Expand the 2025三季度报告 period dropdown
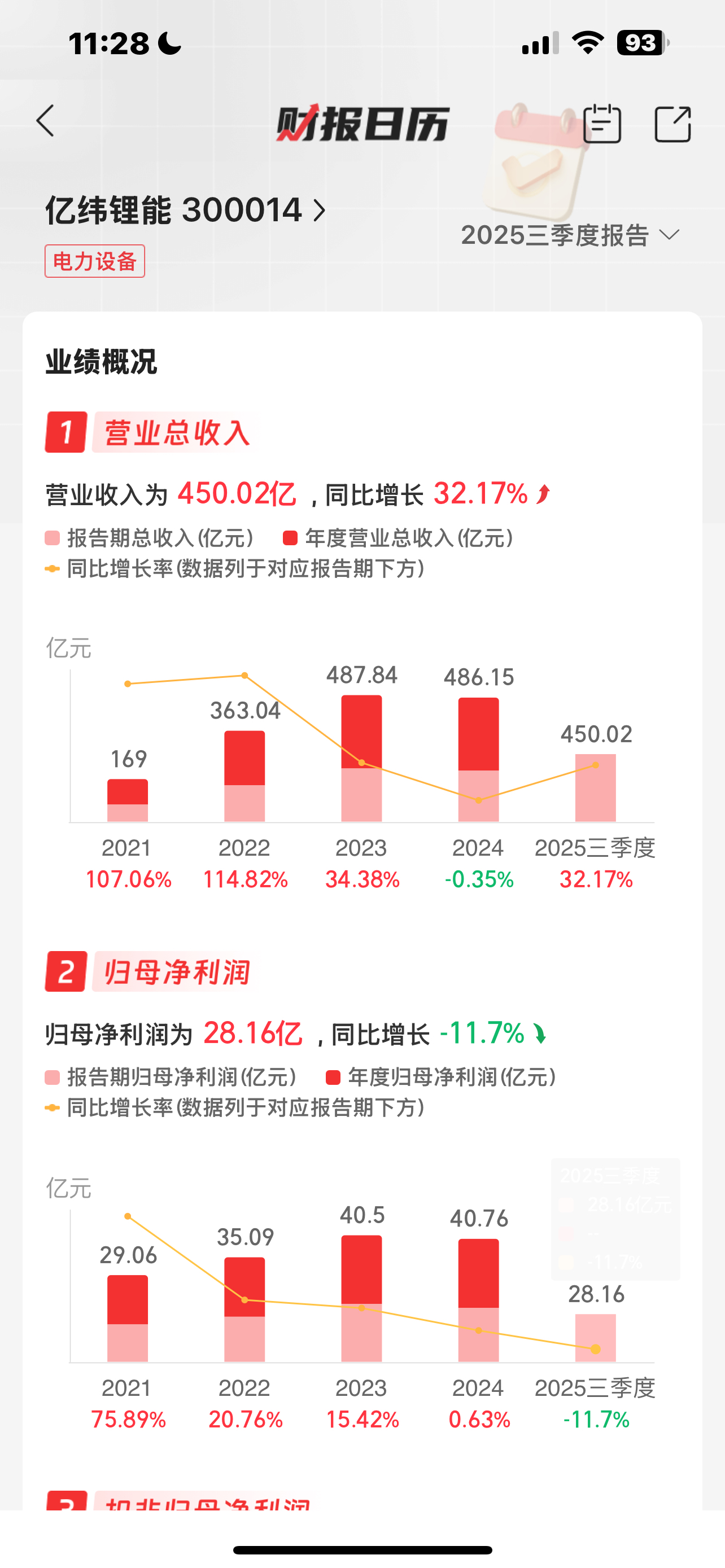The image size is (725, 1568). coord(570,235)
